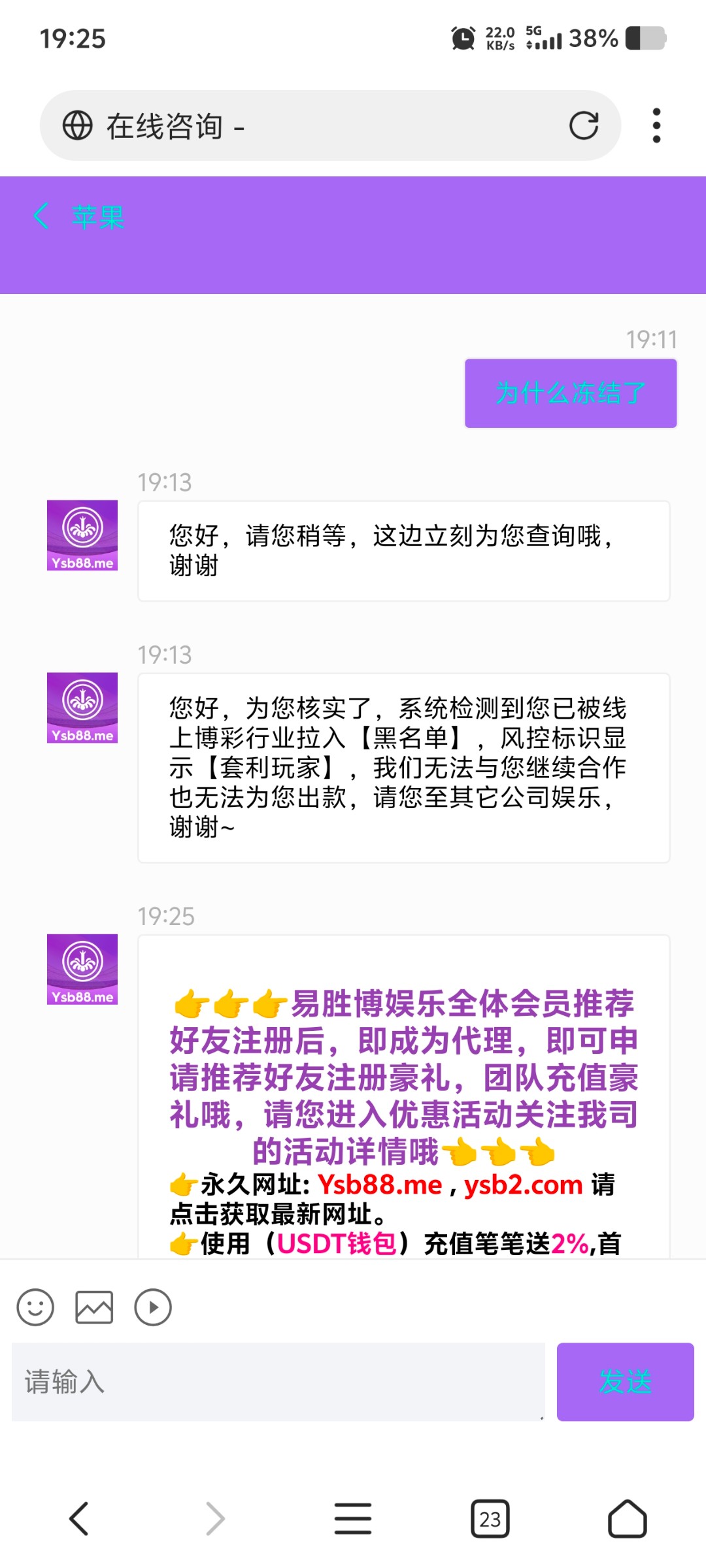The width and height of the screenshot is (706, 1568).
Task: Reload the page with the refresh icon
Action: pyautogui.click(x=584, y=125)
